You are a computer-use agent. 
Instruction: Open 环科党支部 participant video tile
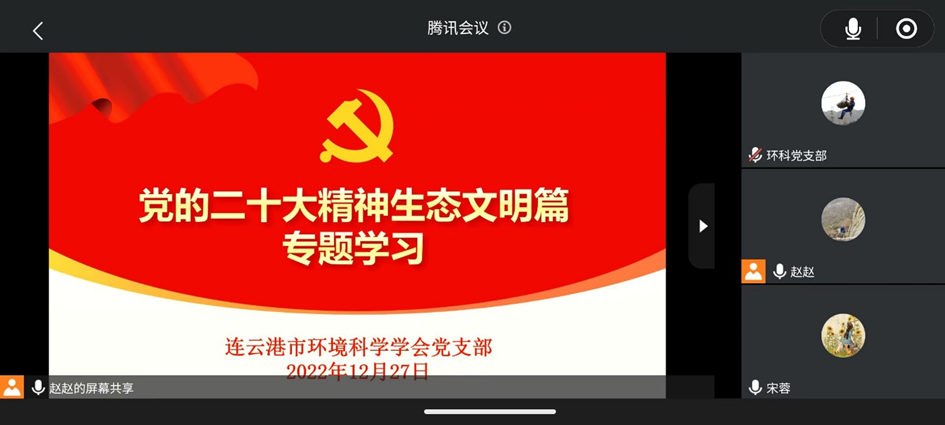tap(842, 110)
